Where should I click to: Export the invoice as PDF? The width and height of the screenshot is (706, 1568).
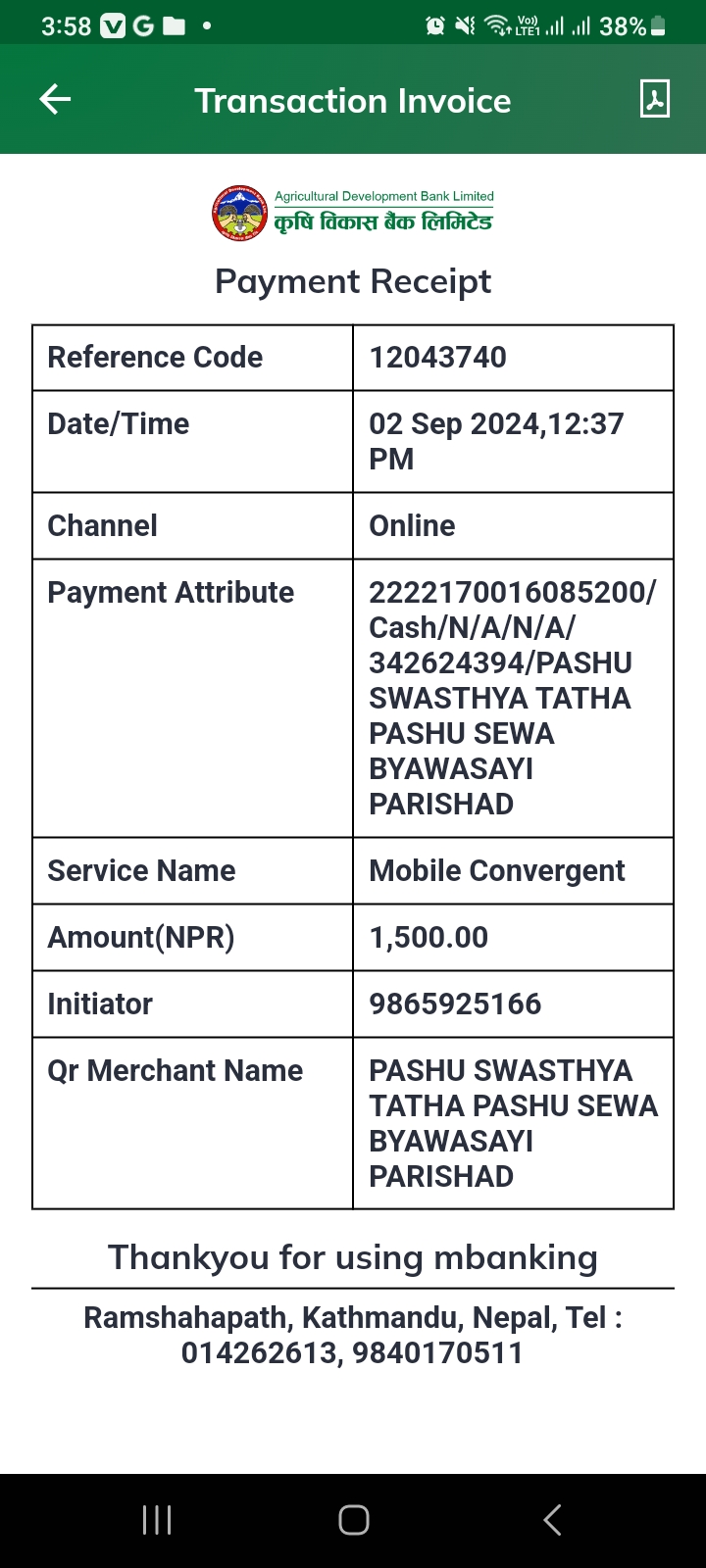pyautogui.click(x=654, y=99)
